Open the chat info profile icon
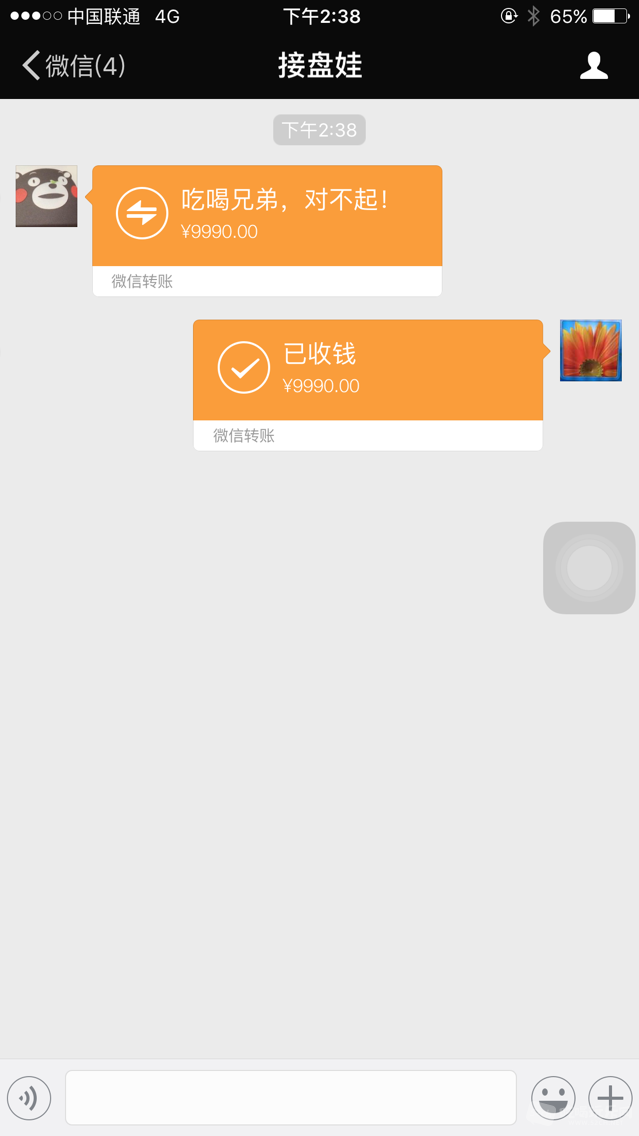This screenshot has height=1136, width=639. tap(594, 66)
